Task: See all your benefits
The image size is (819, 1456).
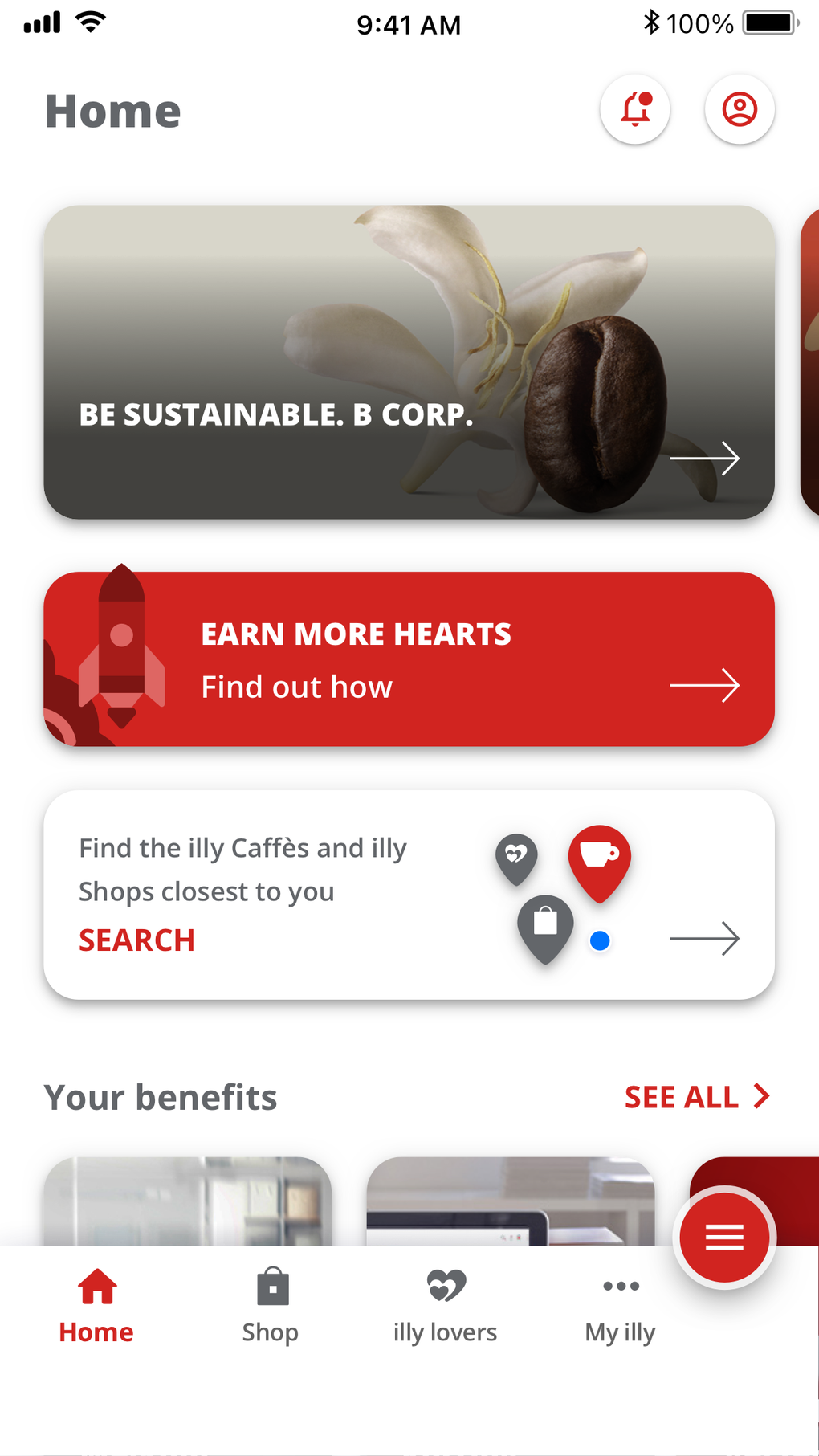Action: tap(696, 1097)
